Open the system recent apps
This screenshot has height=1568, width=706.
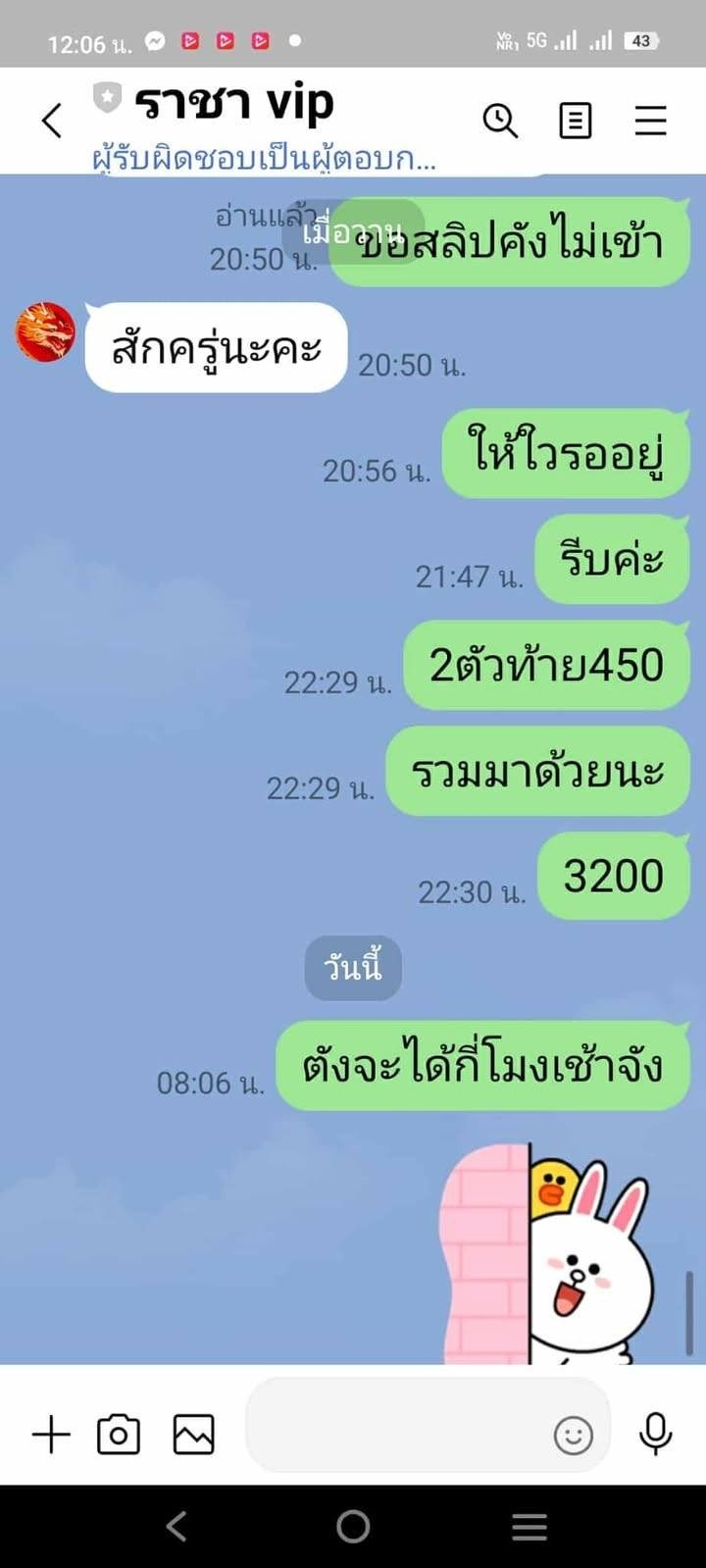[x=529, y=1526]
